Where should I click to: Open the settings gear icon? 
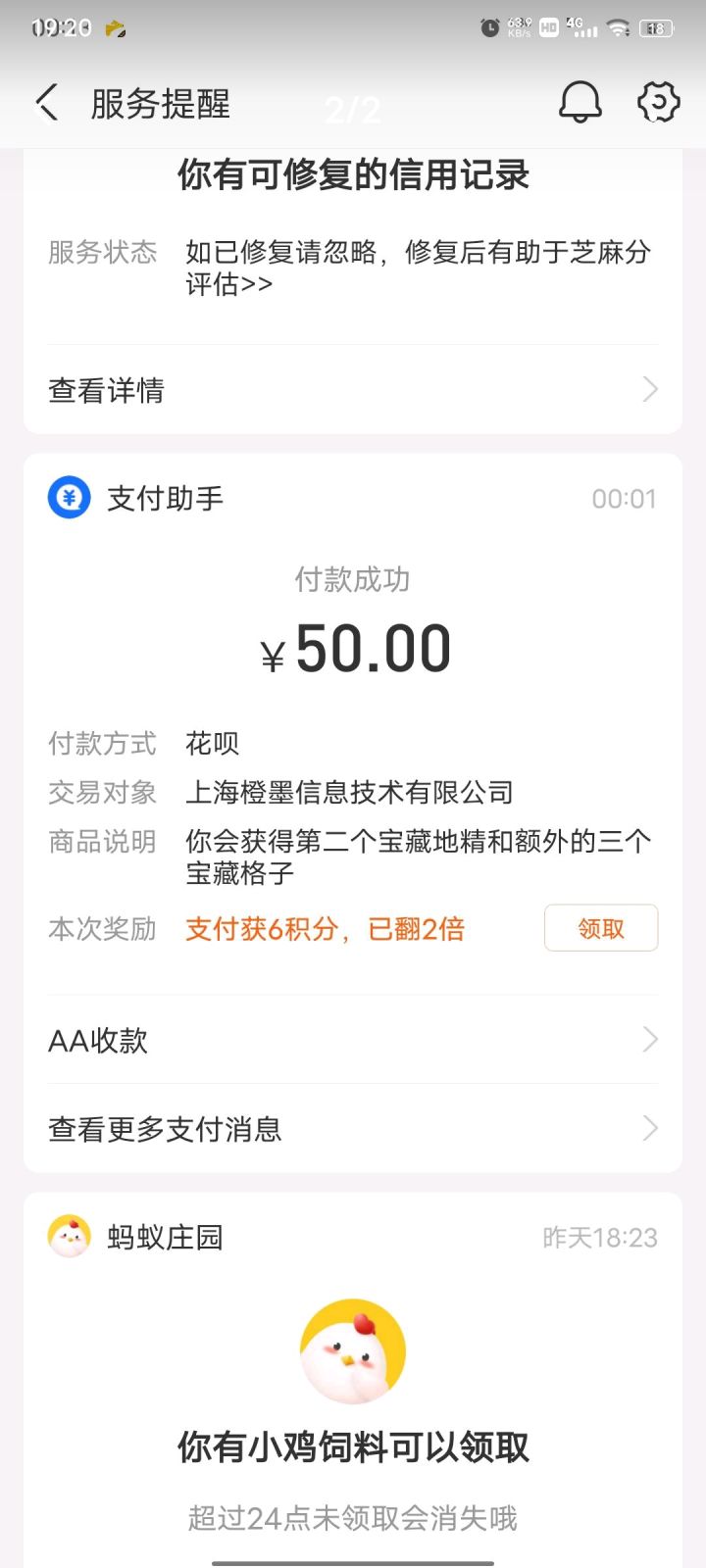[658, 102]
